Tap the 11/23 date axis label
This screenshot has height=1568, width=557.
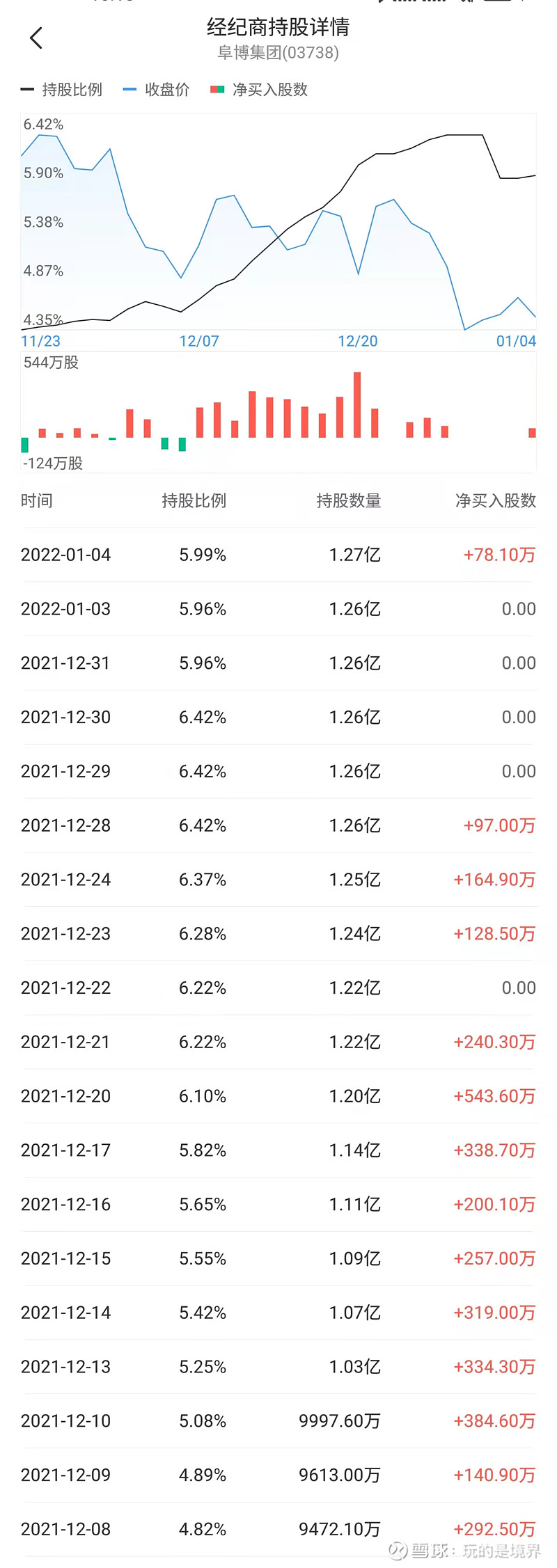pos(40,341)
